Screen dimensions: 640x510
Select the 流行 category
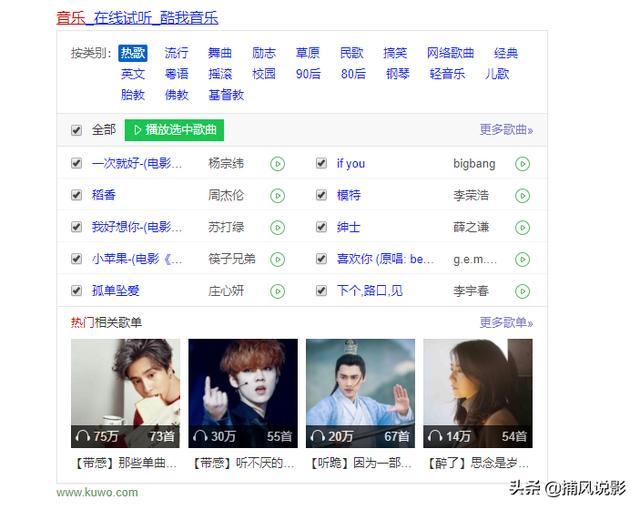coord(176,53)
